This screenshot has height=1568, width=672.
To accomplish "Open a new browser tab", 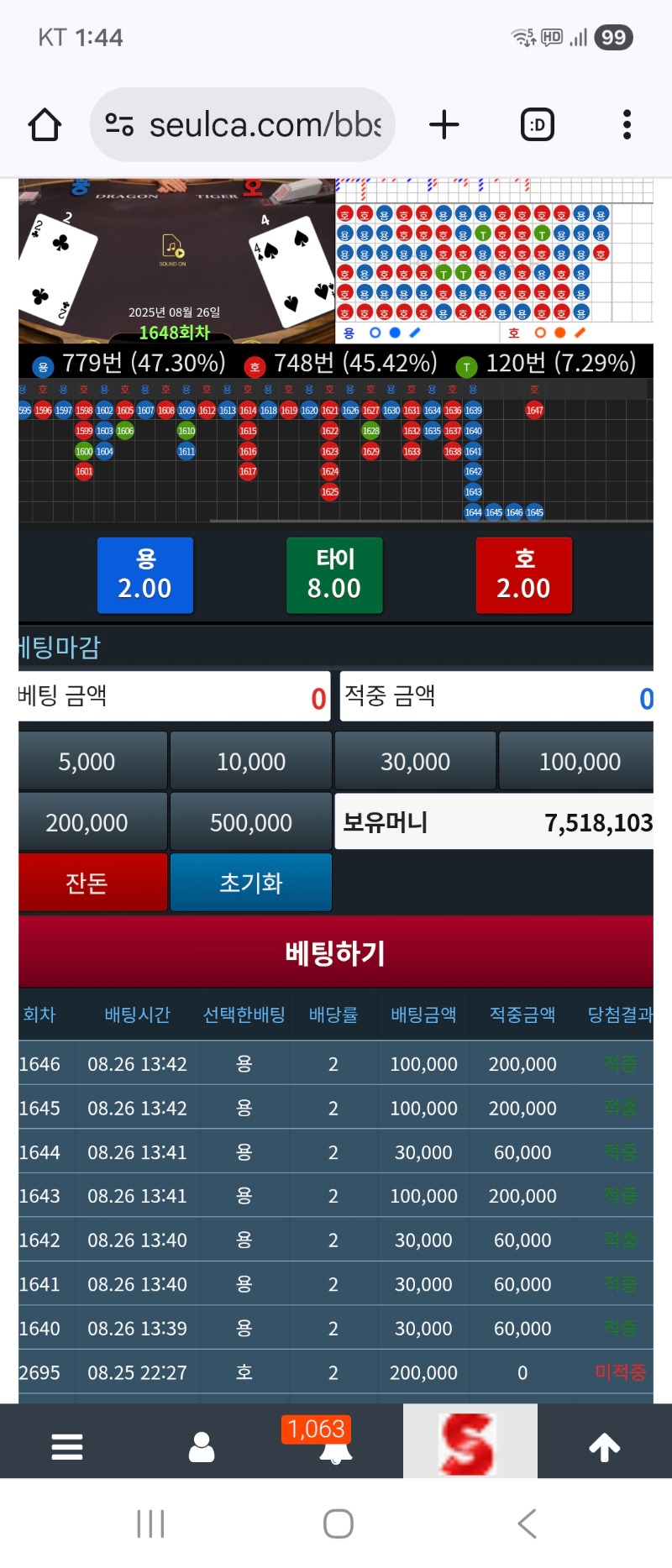I will 444,125.
